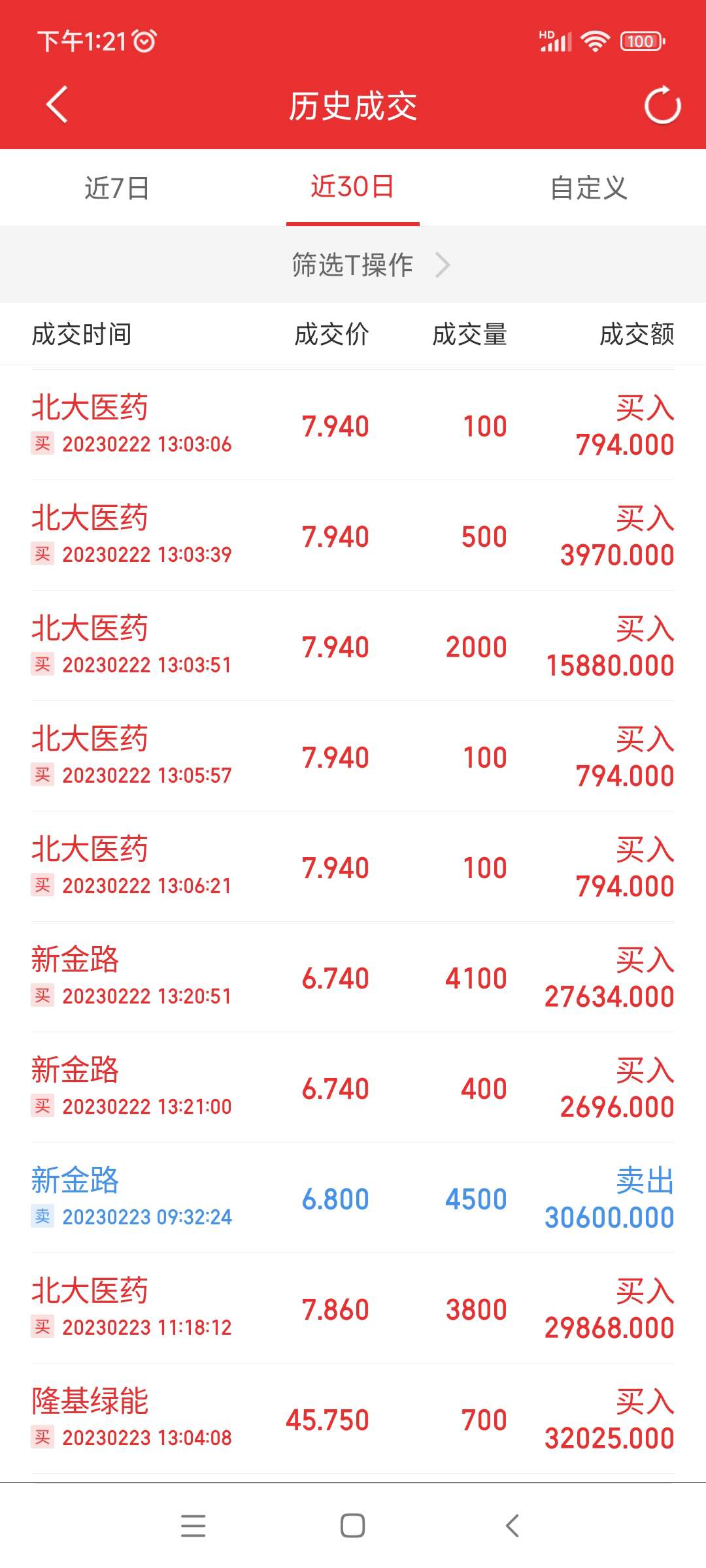The height and width of the screenshot is (1568, 706).
Task: Go back from 历史成交 page
Action: point(58,105)
